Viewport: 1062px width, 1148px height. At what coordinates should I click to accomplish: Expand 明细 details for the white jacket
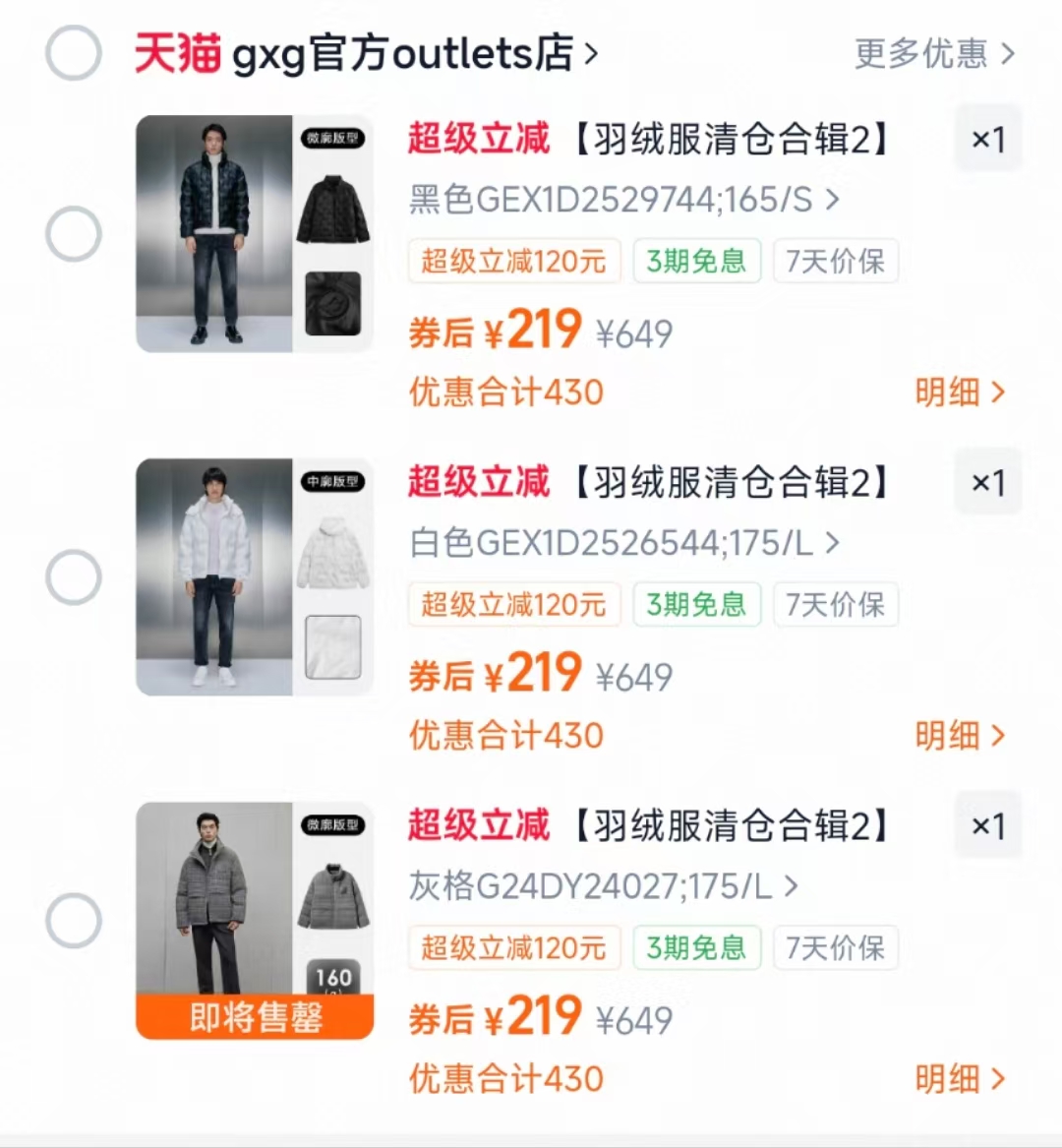961,735
